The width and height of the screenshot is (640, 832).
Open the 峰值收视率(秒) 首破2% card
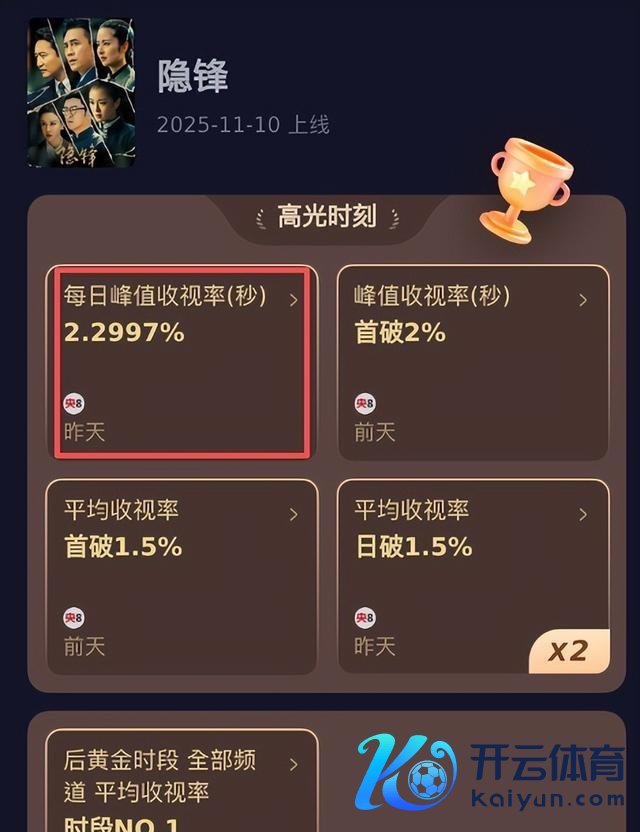pyautogui.click(x=472, y=362)
